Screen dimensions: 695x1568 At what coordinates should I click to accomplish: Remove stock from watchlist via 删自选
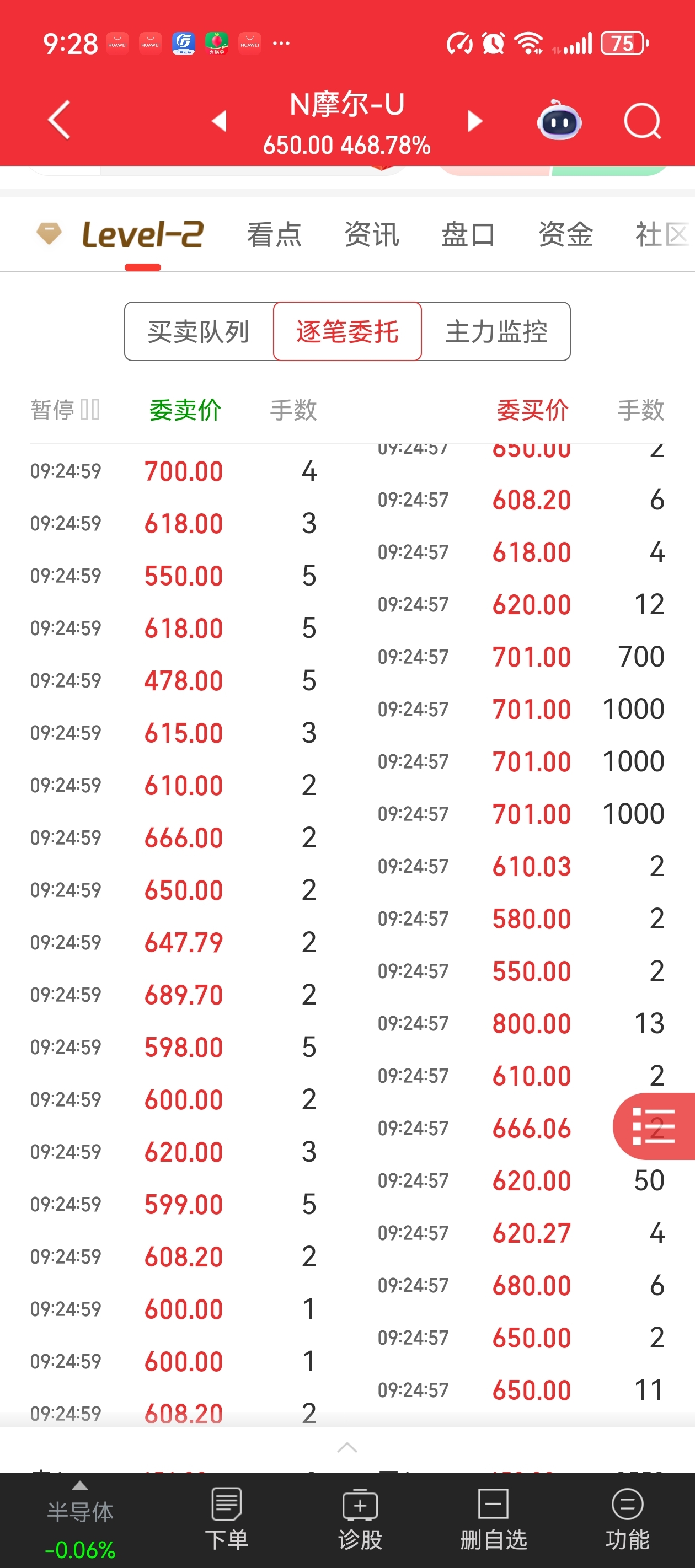[493, 1520]
